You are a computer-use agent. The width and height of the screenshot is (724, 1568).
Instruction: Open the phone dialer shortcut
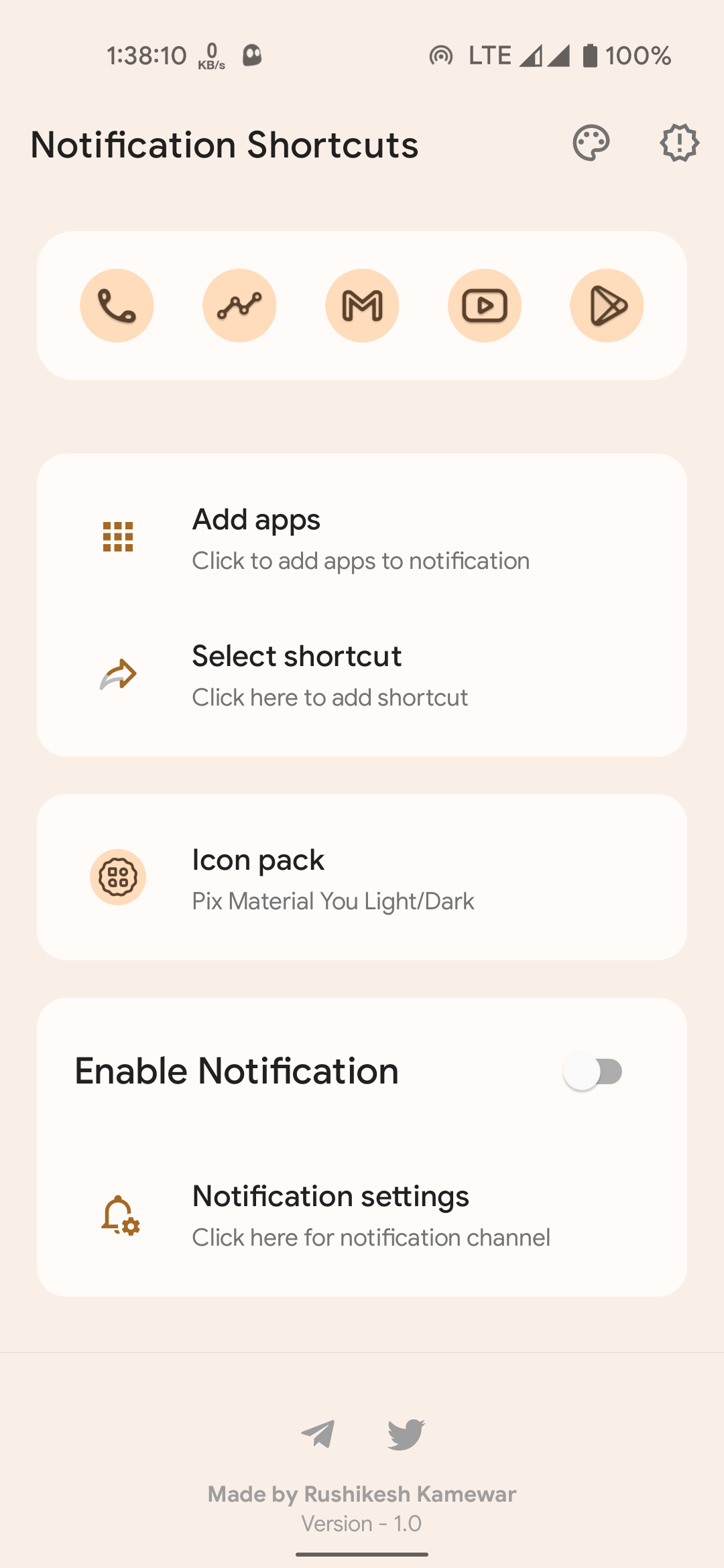(x=117, y=305)
